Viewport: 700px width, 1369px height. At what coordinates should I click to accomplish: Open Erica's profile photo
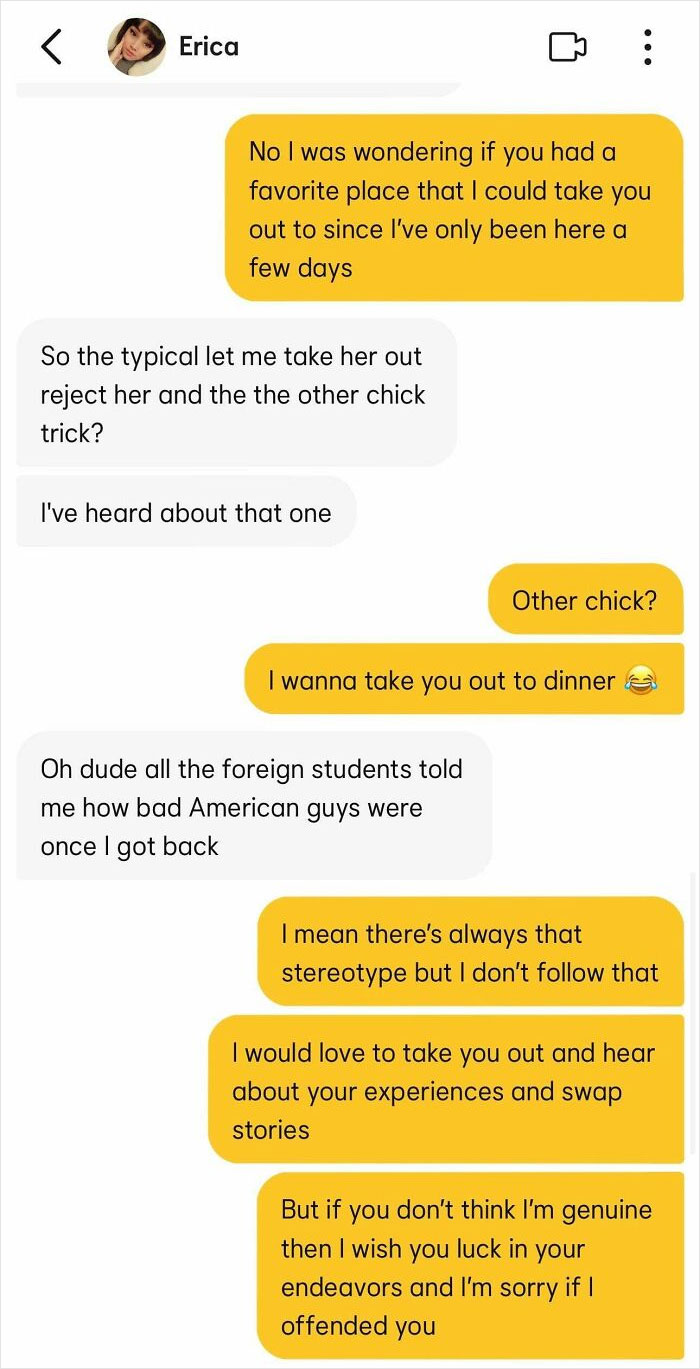pos(137,47)
